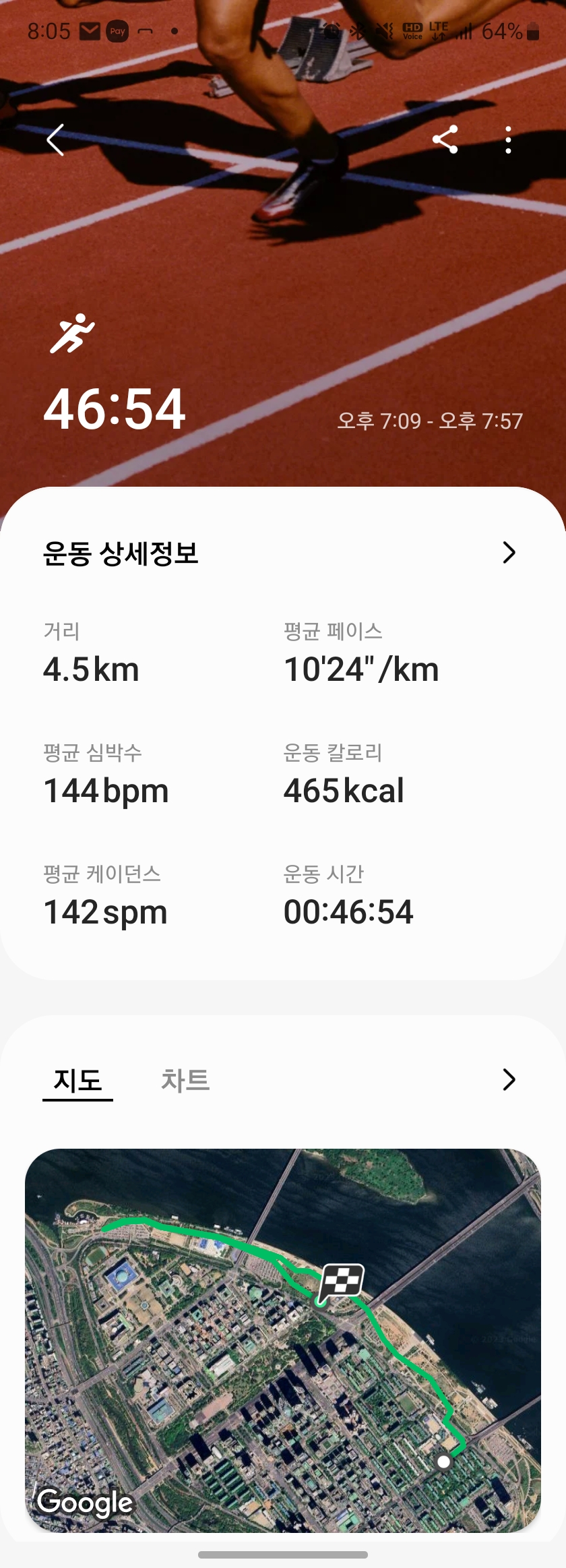
Task: Expand the map and chart section chevron
Action: [x=509, y=1079]
